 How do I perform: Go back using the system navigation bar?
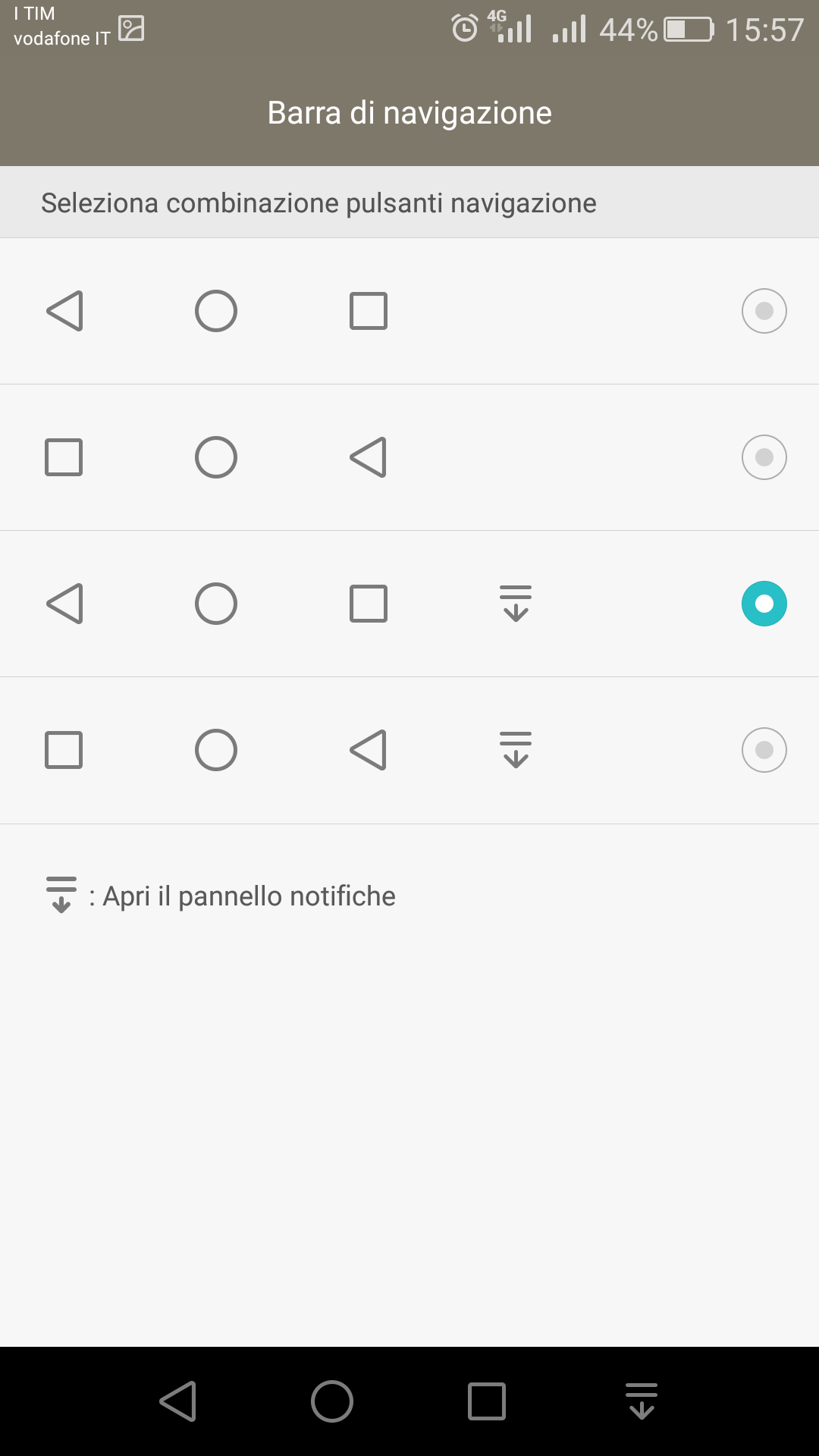tap(178, 1401)
